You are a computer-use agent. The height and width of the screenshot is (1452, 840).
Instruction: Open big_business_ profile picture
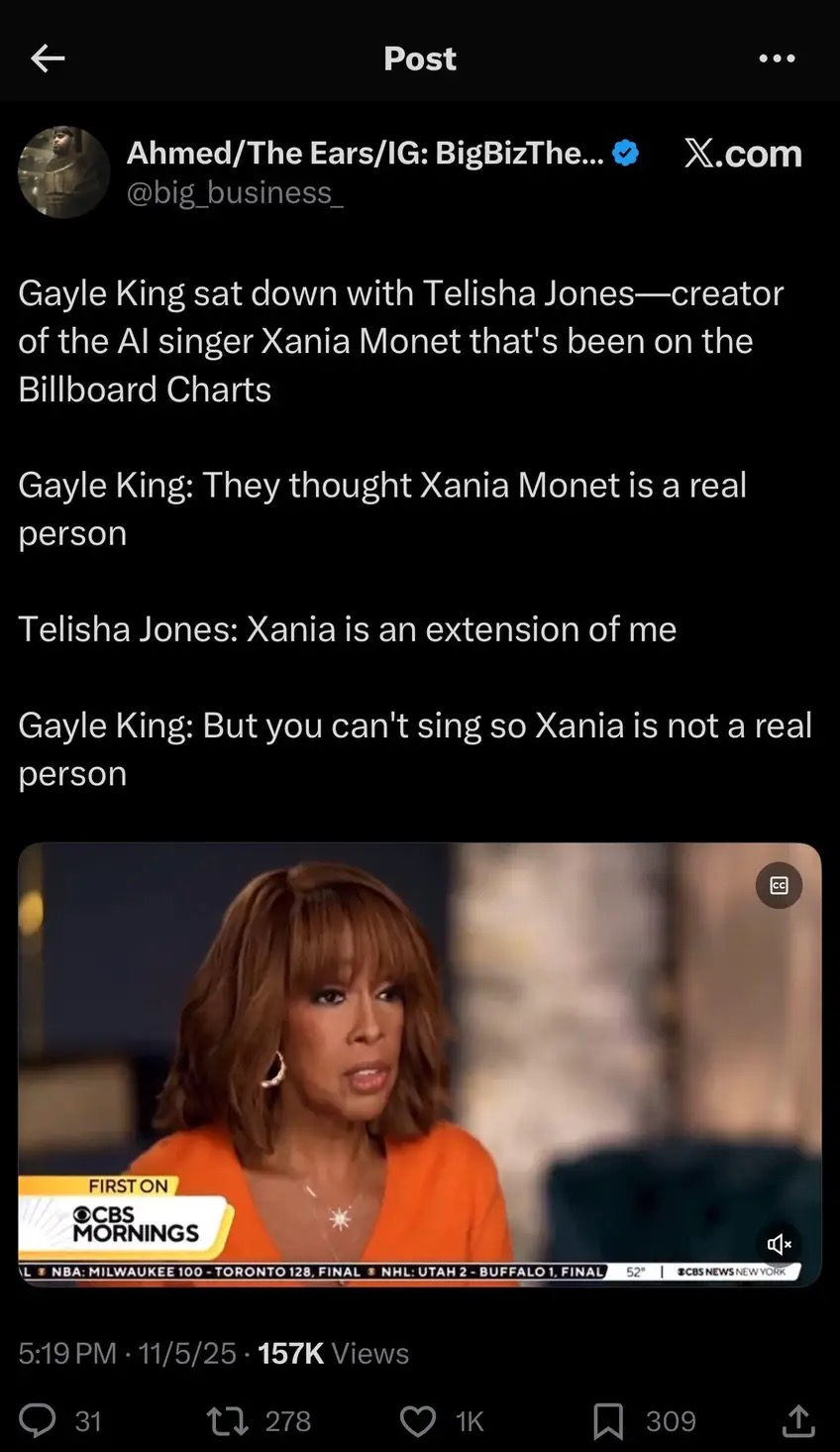(x=64, y=171)
